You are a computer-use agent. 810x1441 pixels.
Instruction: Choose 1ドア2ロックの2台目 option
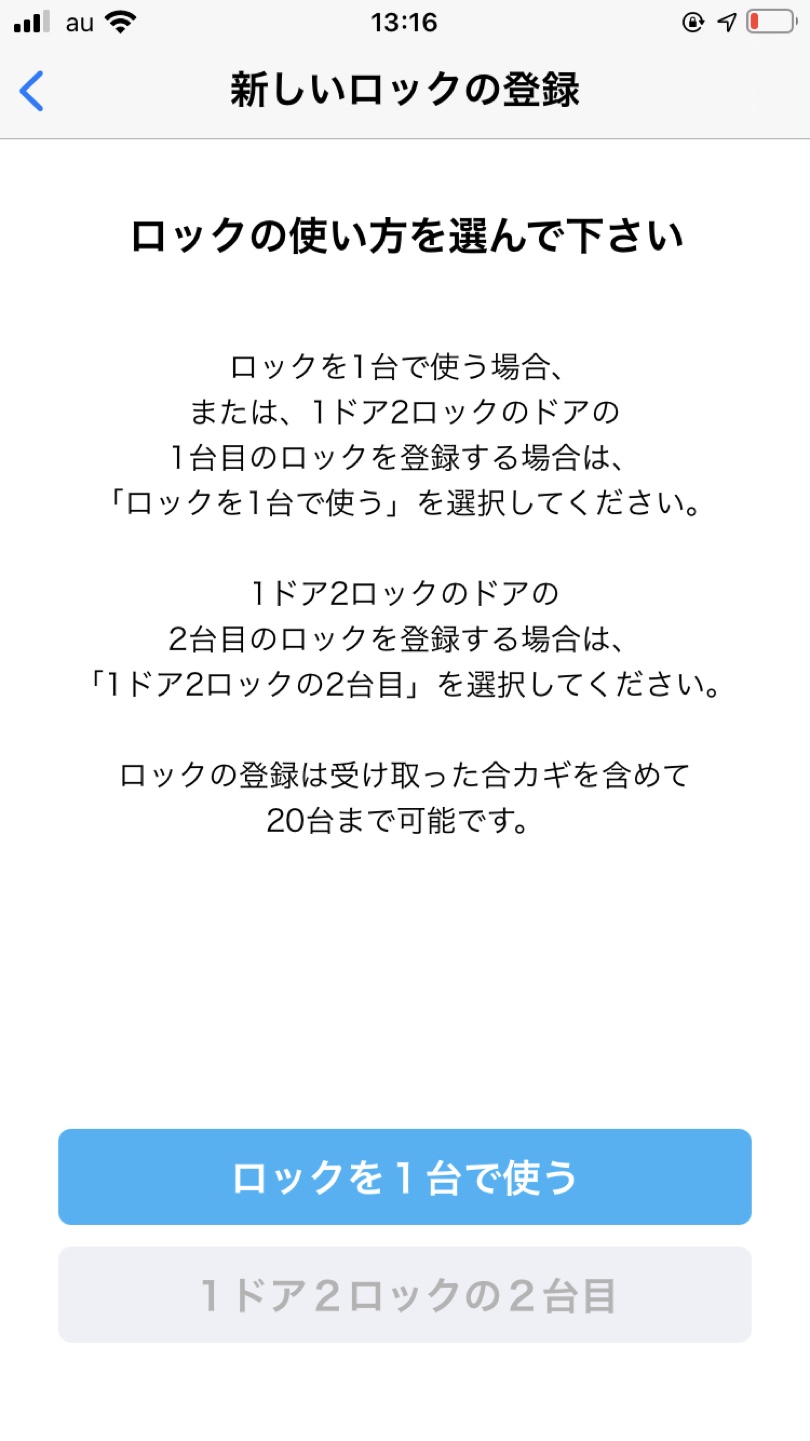click(x=405, y=1295)
